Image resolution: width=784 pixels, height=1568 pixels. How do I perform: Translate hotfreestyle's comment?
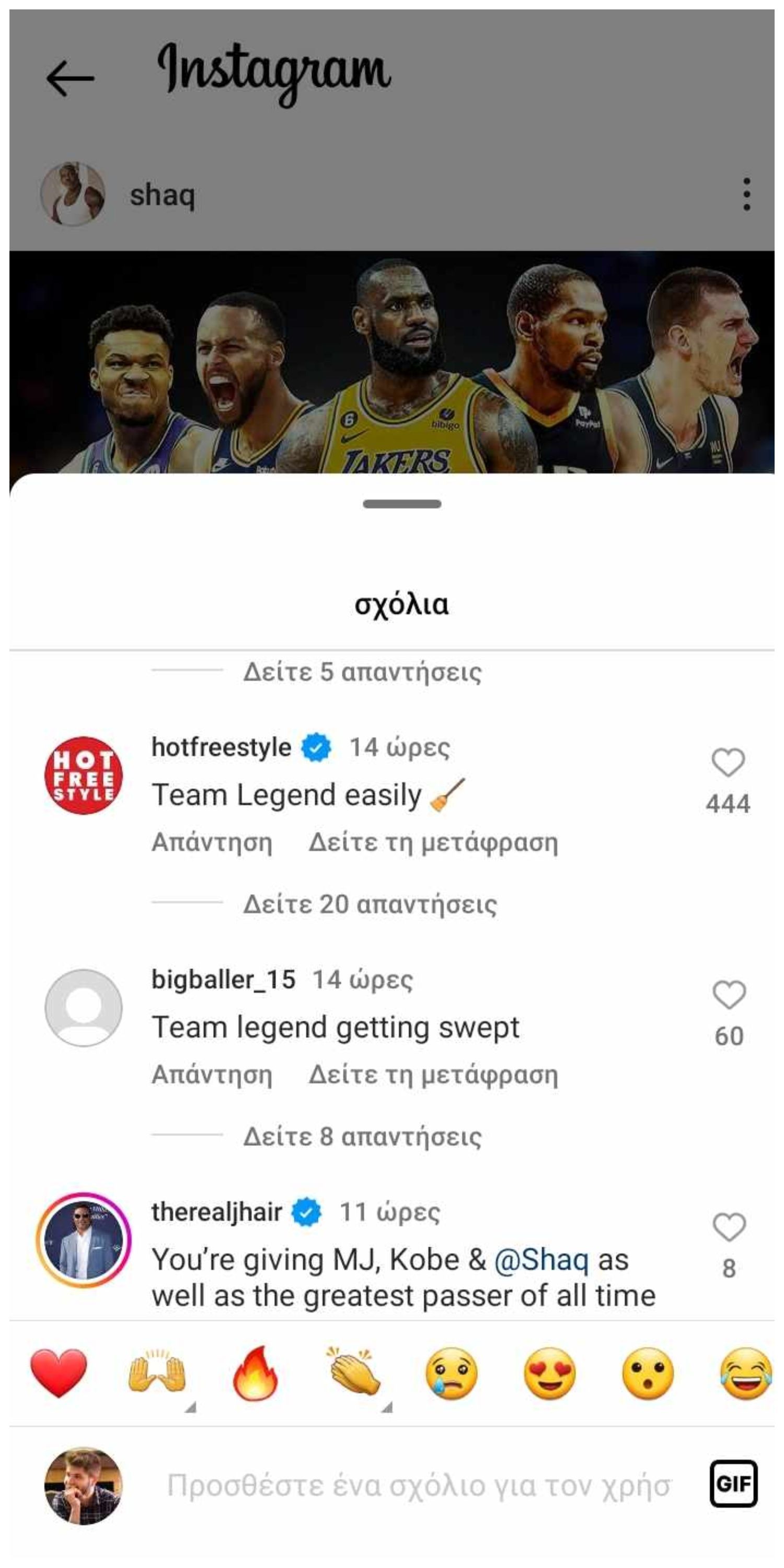tap(433, 843)
